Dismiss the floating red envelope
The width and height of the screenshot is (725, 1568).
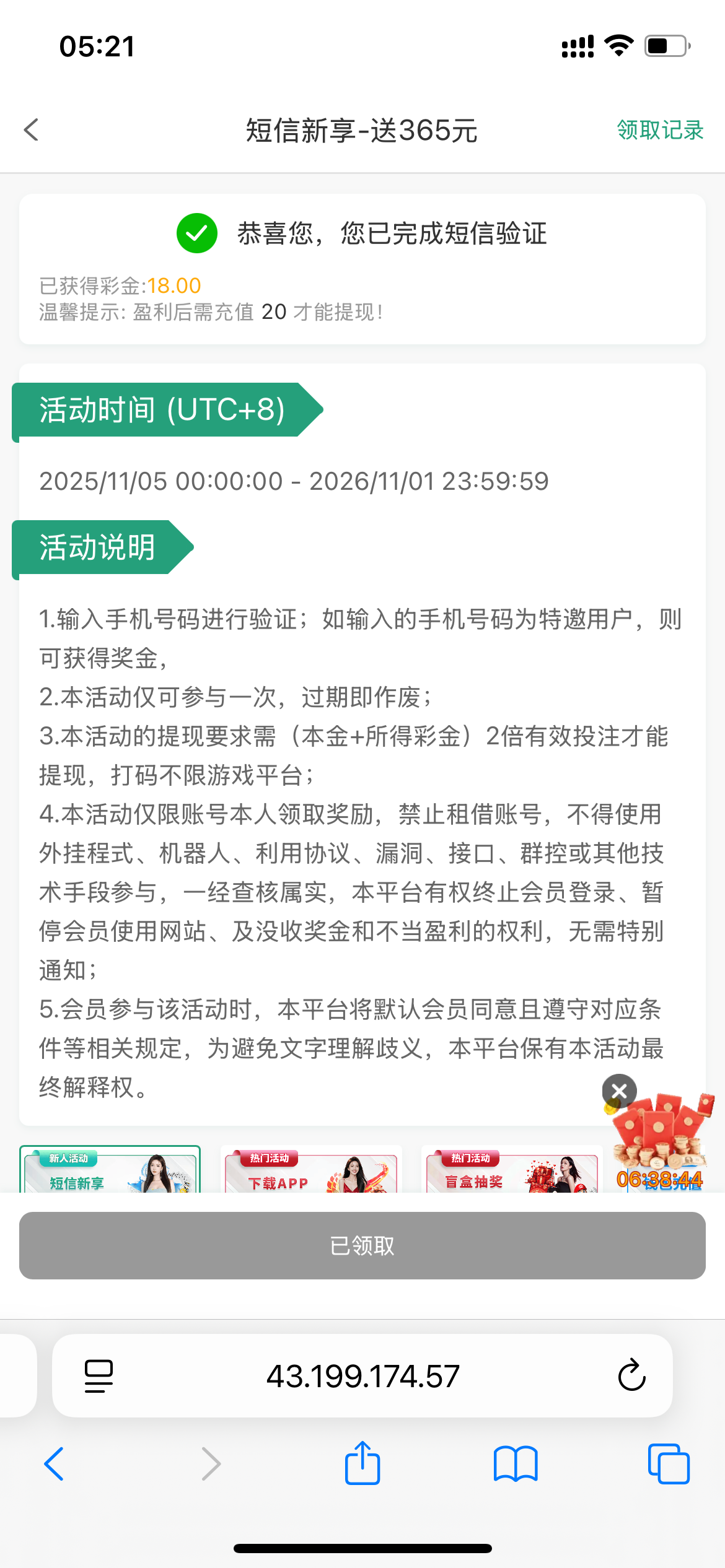tap(619, 1091)
